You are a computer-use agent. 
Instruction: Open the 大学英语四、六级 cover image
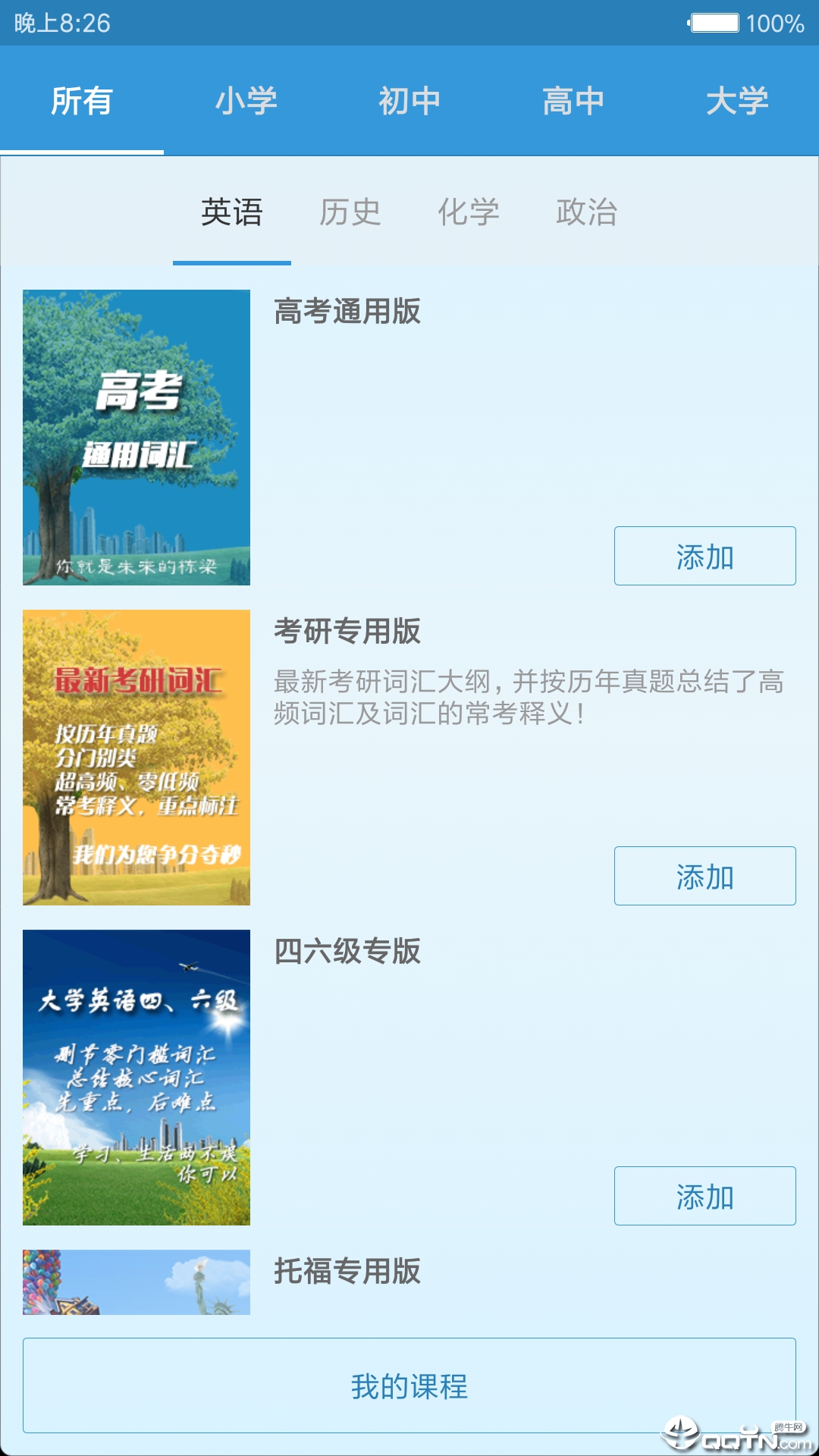coord(136,1077)
